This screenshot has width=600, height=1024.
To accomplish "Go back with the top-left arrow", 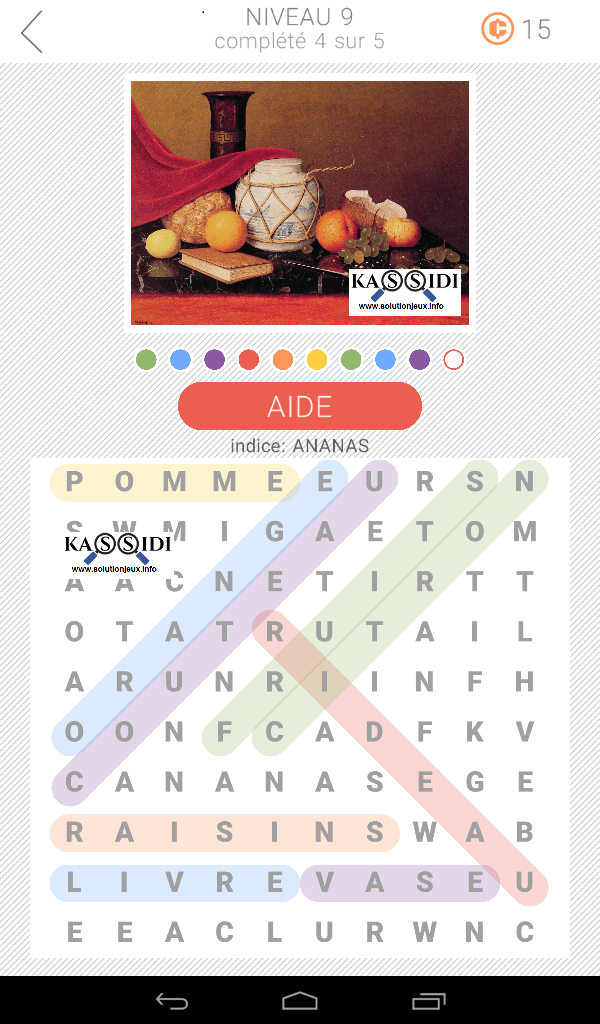I will click(x=32, y=32).
